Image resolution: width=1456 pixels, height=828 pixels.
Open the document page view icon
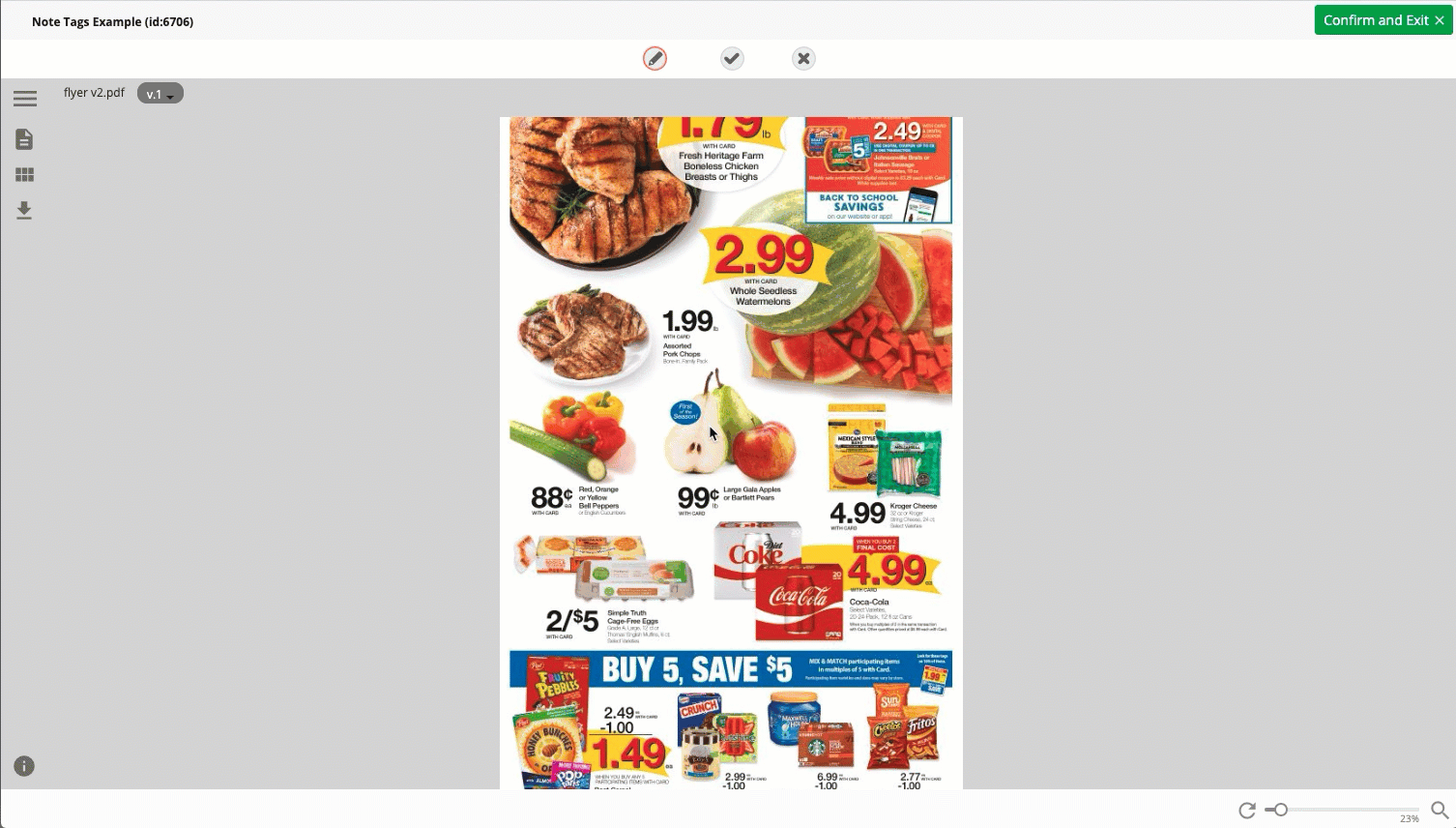24,139
